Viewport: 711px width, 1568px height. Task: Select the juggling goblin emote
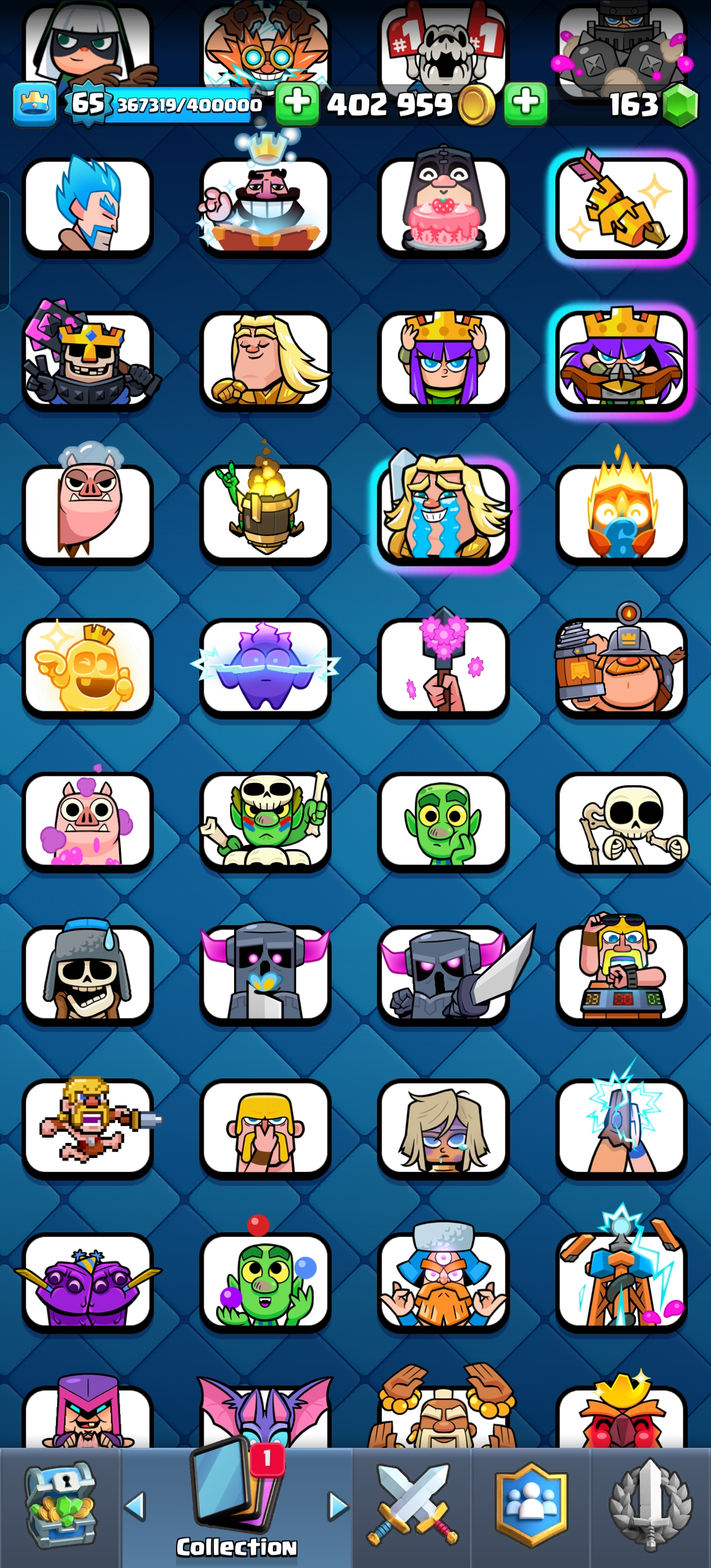tap(265, 1281)
